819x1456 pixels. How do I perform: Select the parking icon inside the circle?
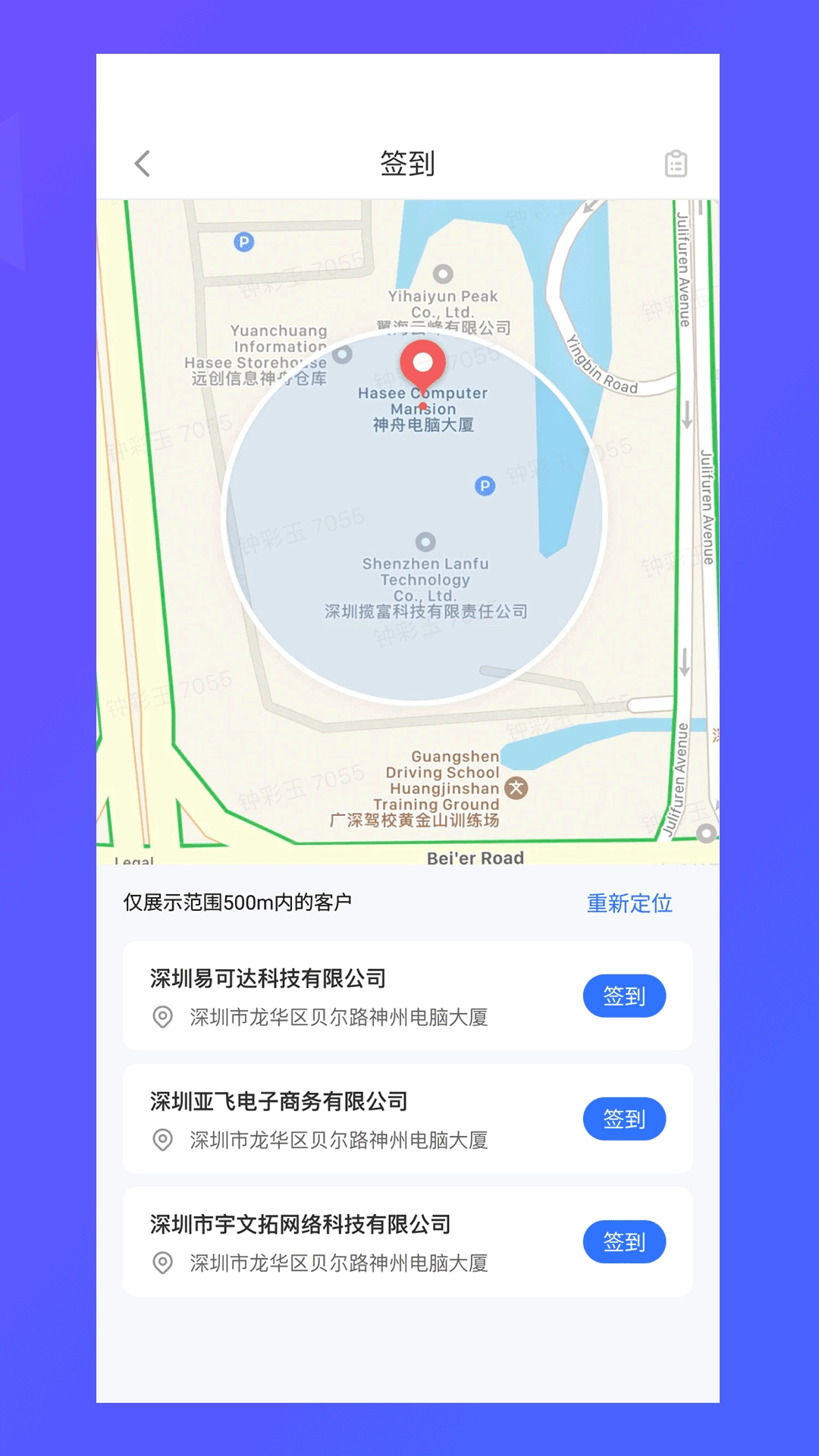(483, 486)
